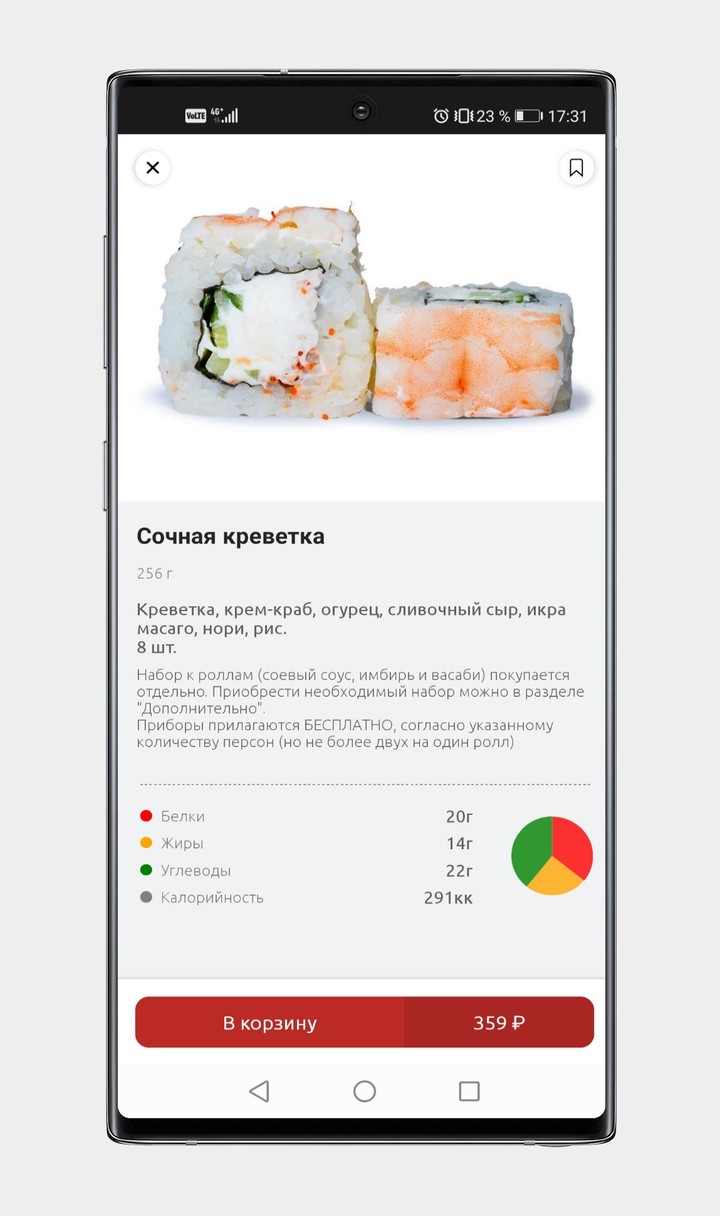Open the recent apps overview
The image size is (720, 1216).
(x=469, y=1091)
